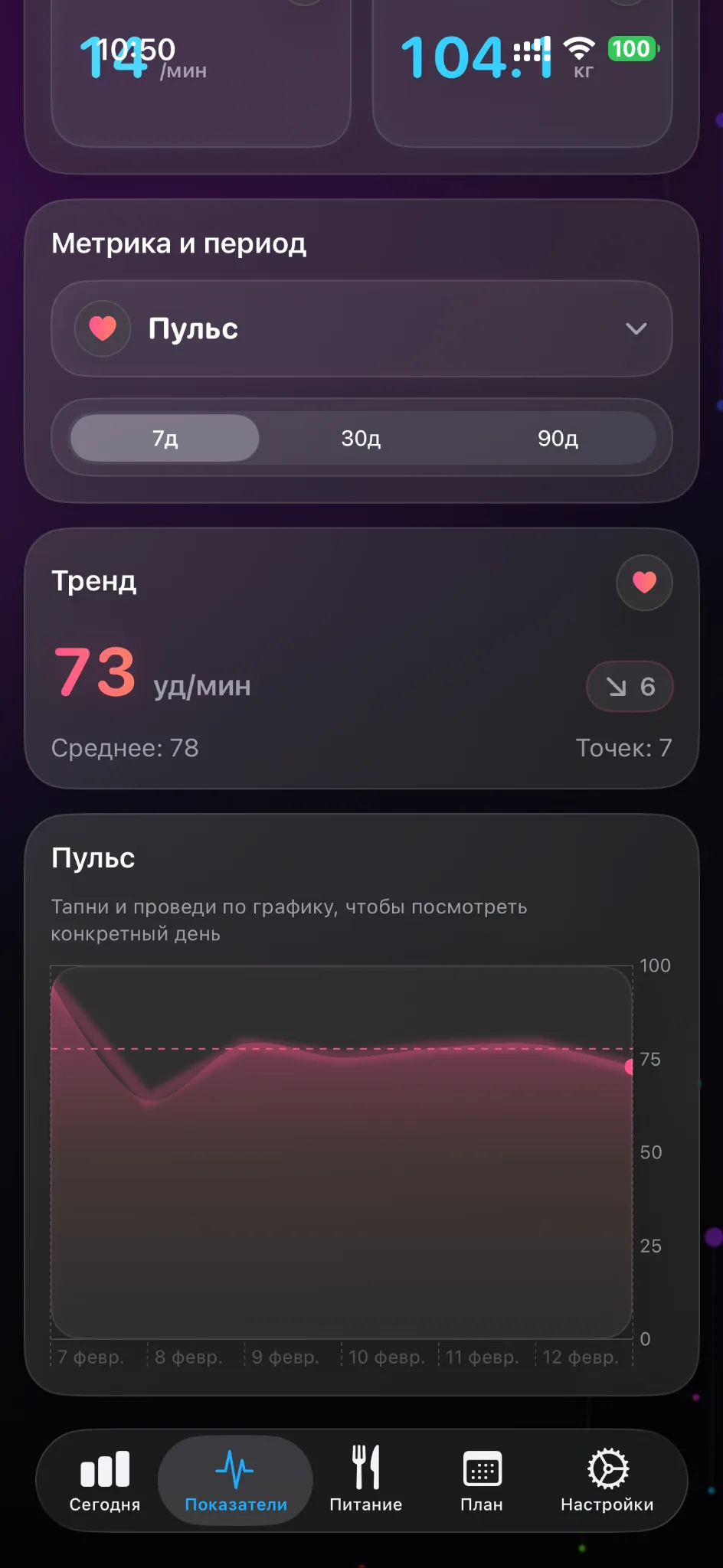Expand the metric selector in Метрика и период
Screen dimensions: 723x1568
click(360, 328)
